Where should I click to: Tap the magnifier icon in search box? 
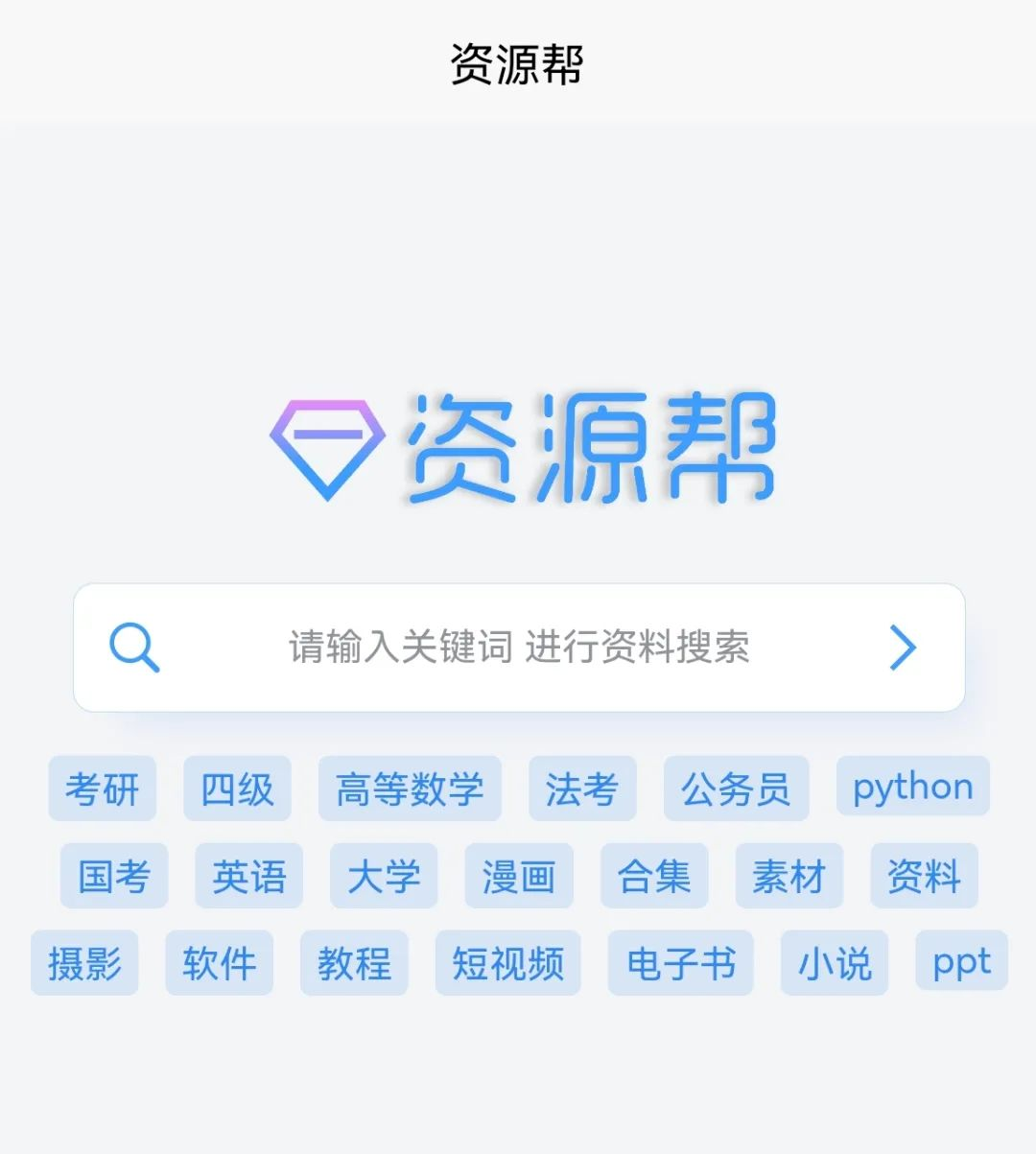click(x=134, y=648)
